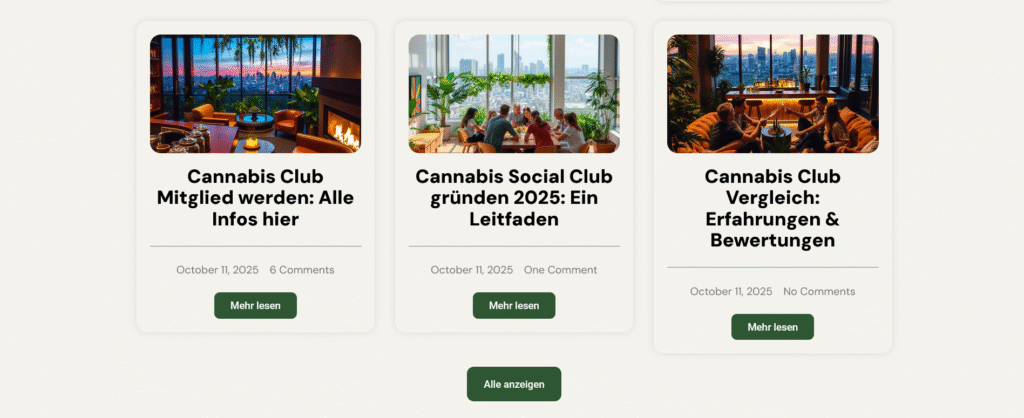
Task: Tap Mehr lesen under Cannabis Social Club gründen
Action: click(513, 306)
